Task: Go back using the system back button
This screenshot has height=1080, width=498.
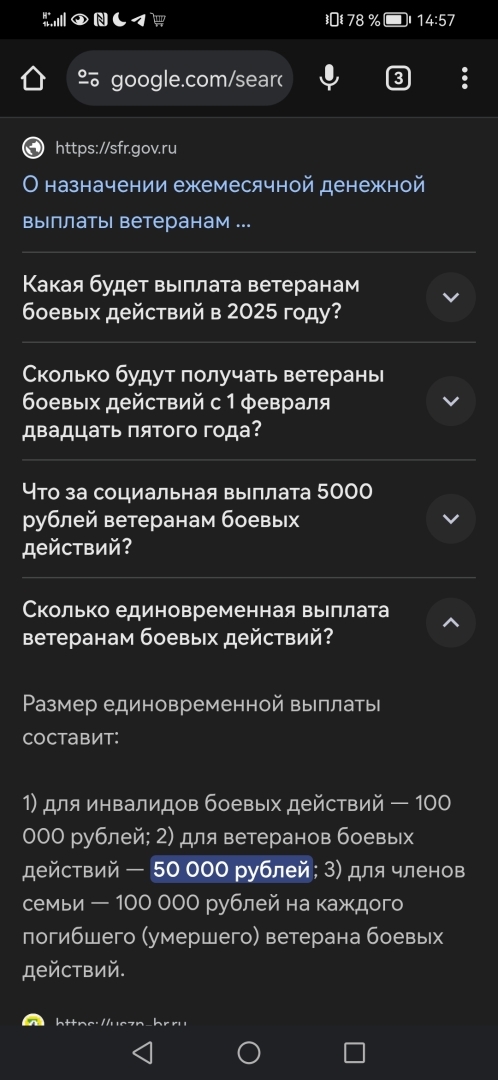Action: pyautogui.click(x=143, y=1052)
